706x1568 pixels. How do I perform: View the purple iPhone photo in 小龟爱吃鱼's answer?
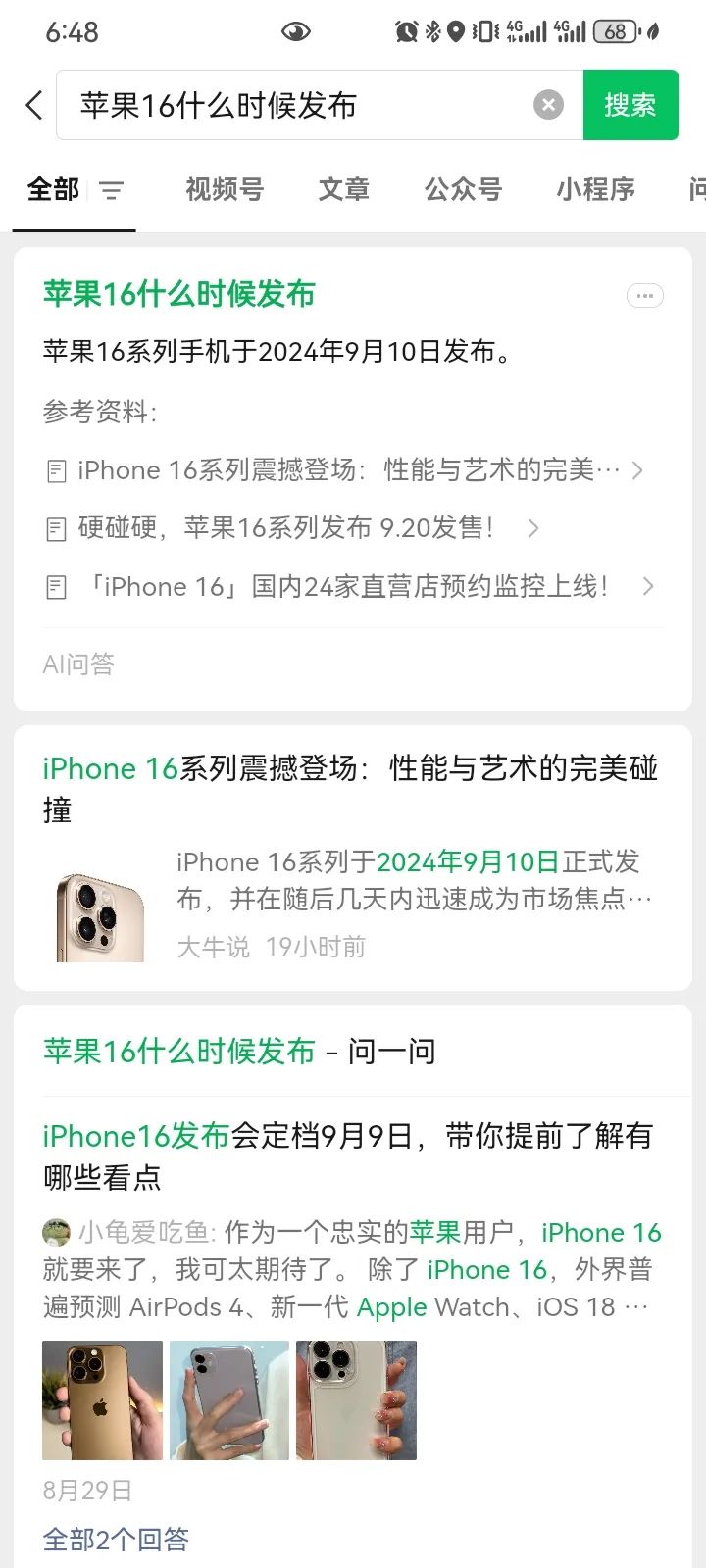click(x=229, y=1400)
